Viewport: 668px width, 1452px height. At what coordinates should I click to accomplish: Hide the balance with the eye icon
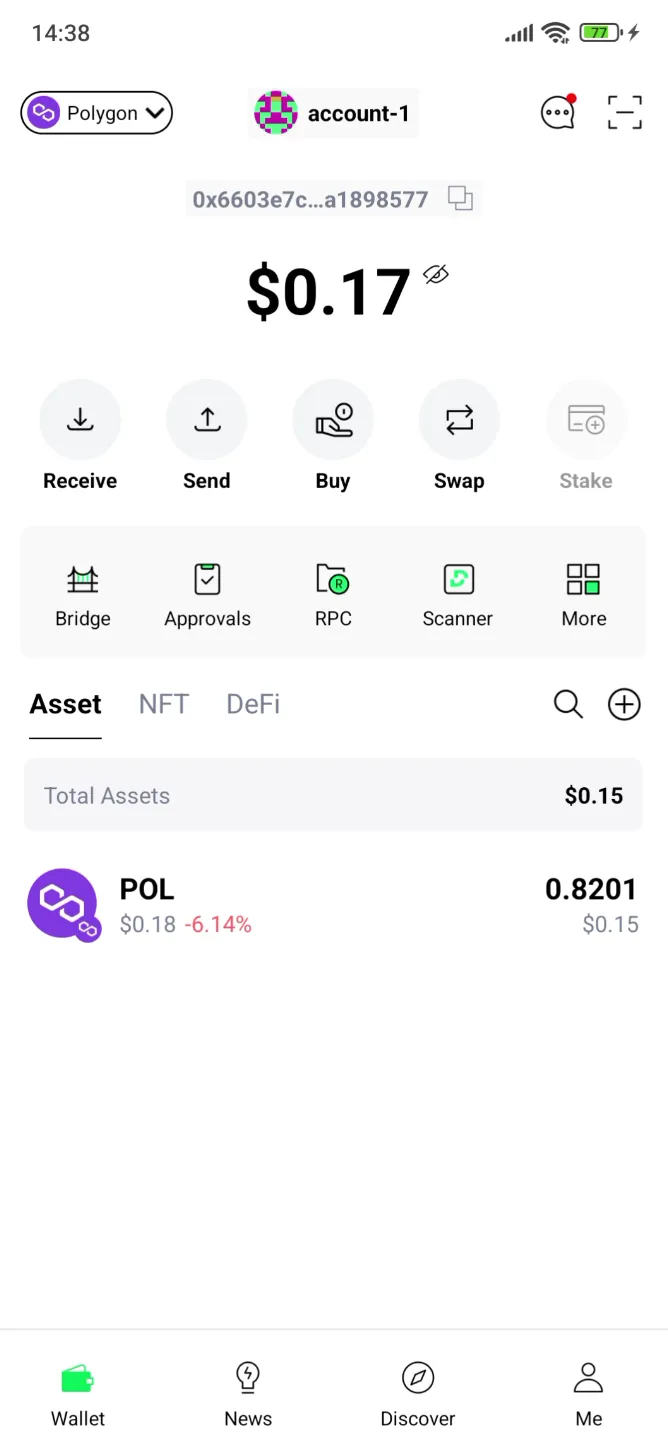[x=436, y=274]
